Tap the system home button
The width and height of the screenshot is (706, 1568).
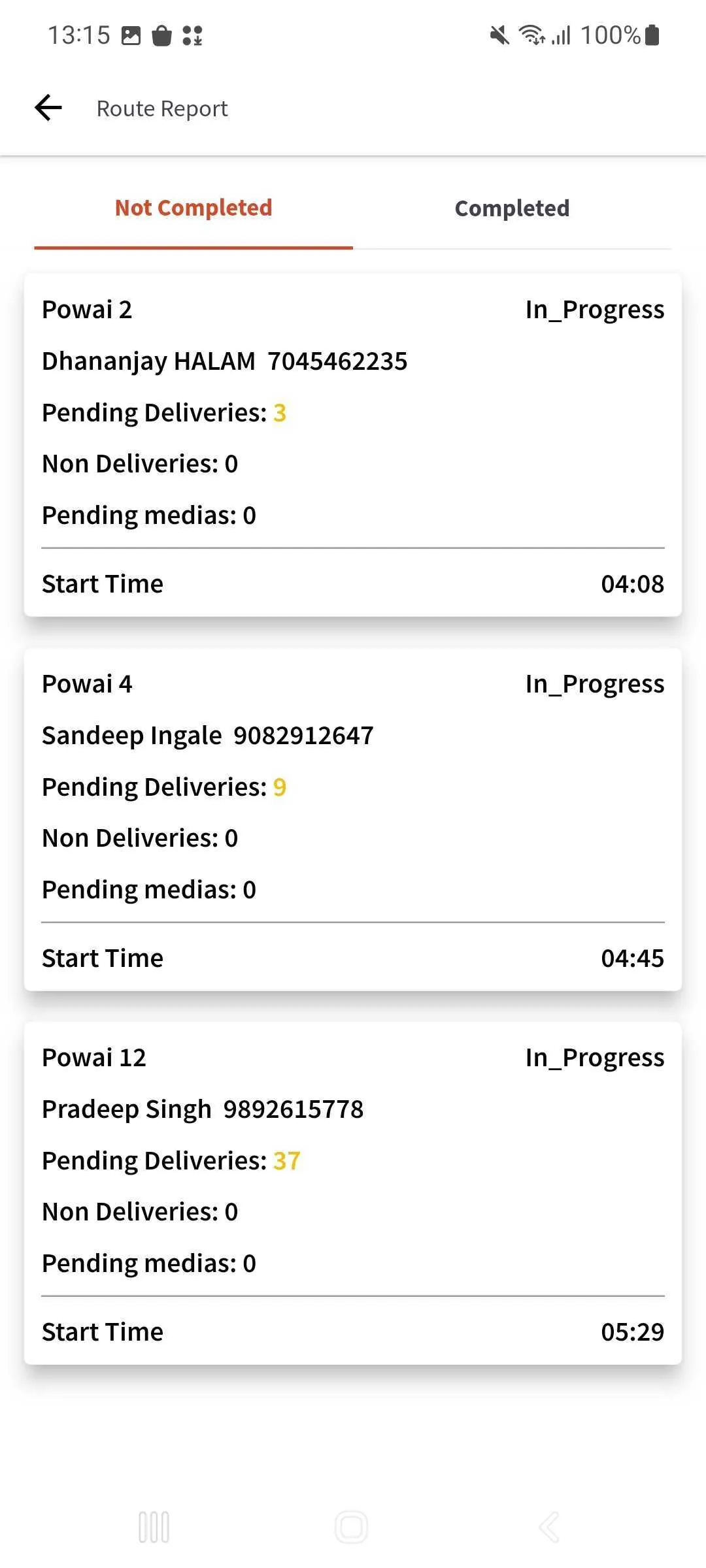tap(352, 1527)
